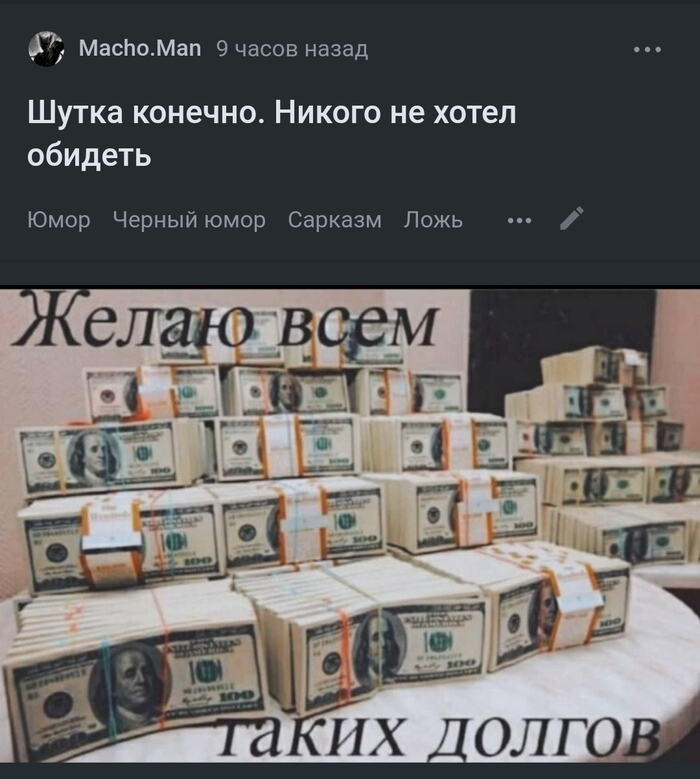Select the Юмор tag
Screen dimensions: 700x779
tap(58, 220)
